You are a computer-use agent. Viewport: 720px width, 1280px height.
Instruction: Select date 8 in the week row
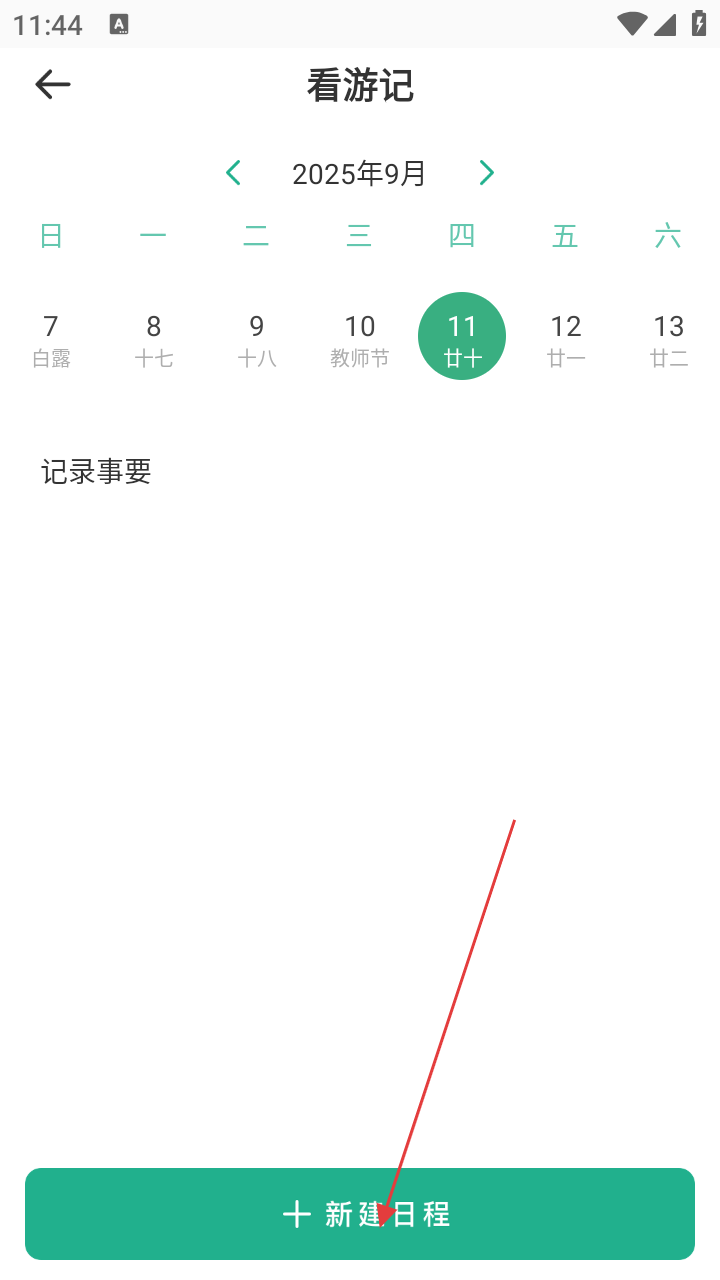pos(154,338)
